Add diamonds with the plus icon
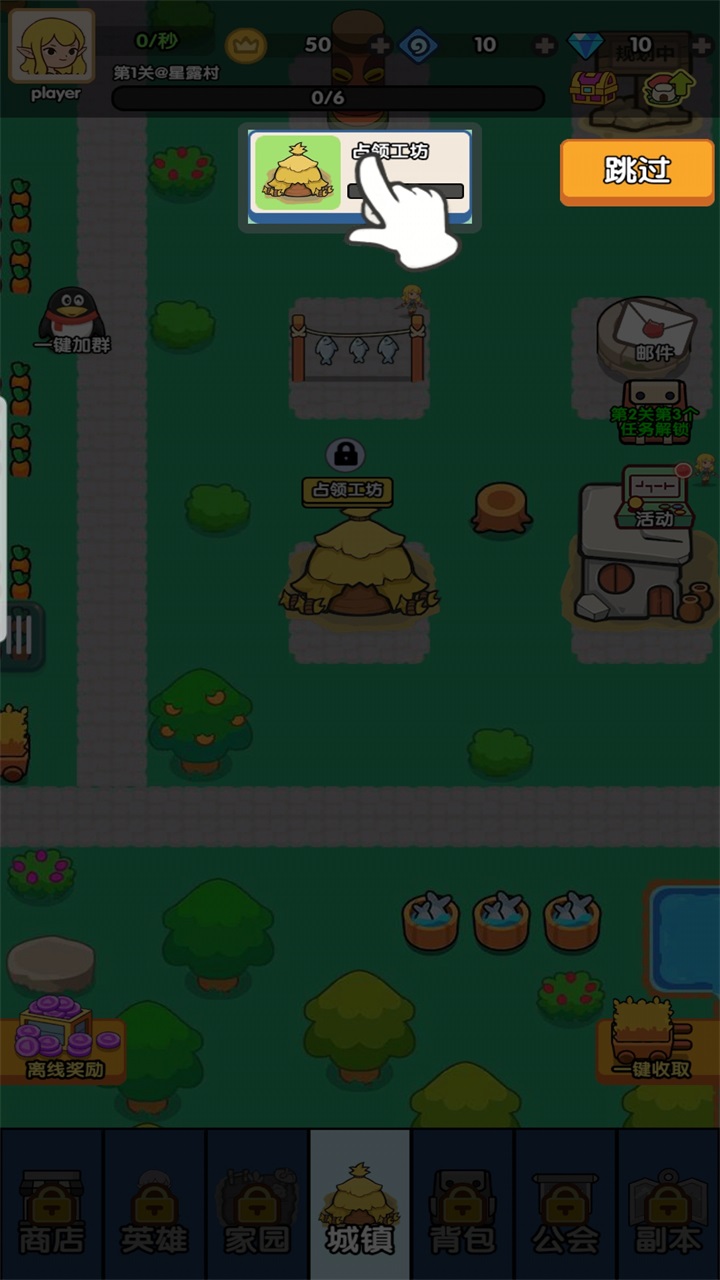This screenshot has width=720, height=1280. coord(701,45)
